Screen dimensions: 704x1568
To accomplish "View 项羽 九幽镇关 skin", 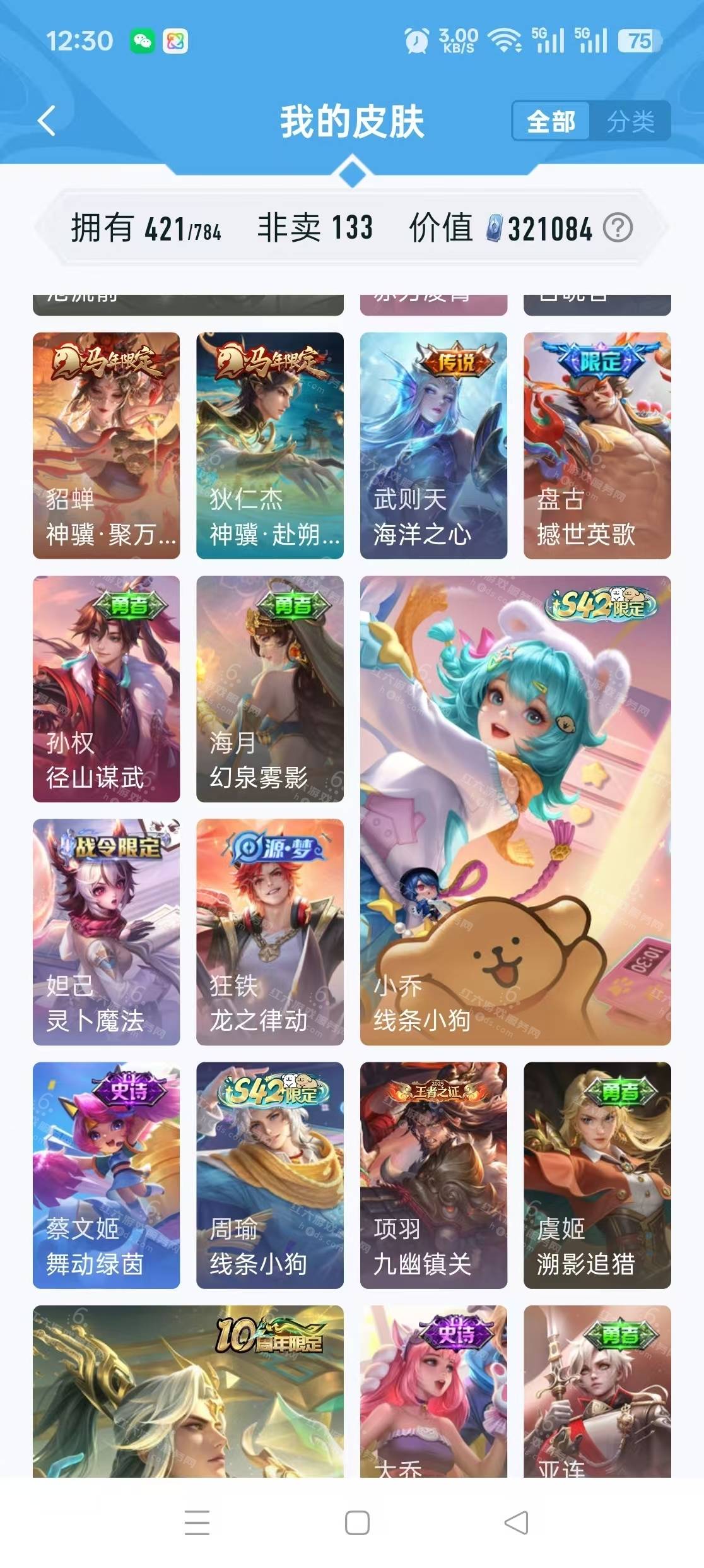I will pyautogui.click(x=433, y=1174).
